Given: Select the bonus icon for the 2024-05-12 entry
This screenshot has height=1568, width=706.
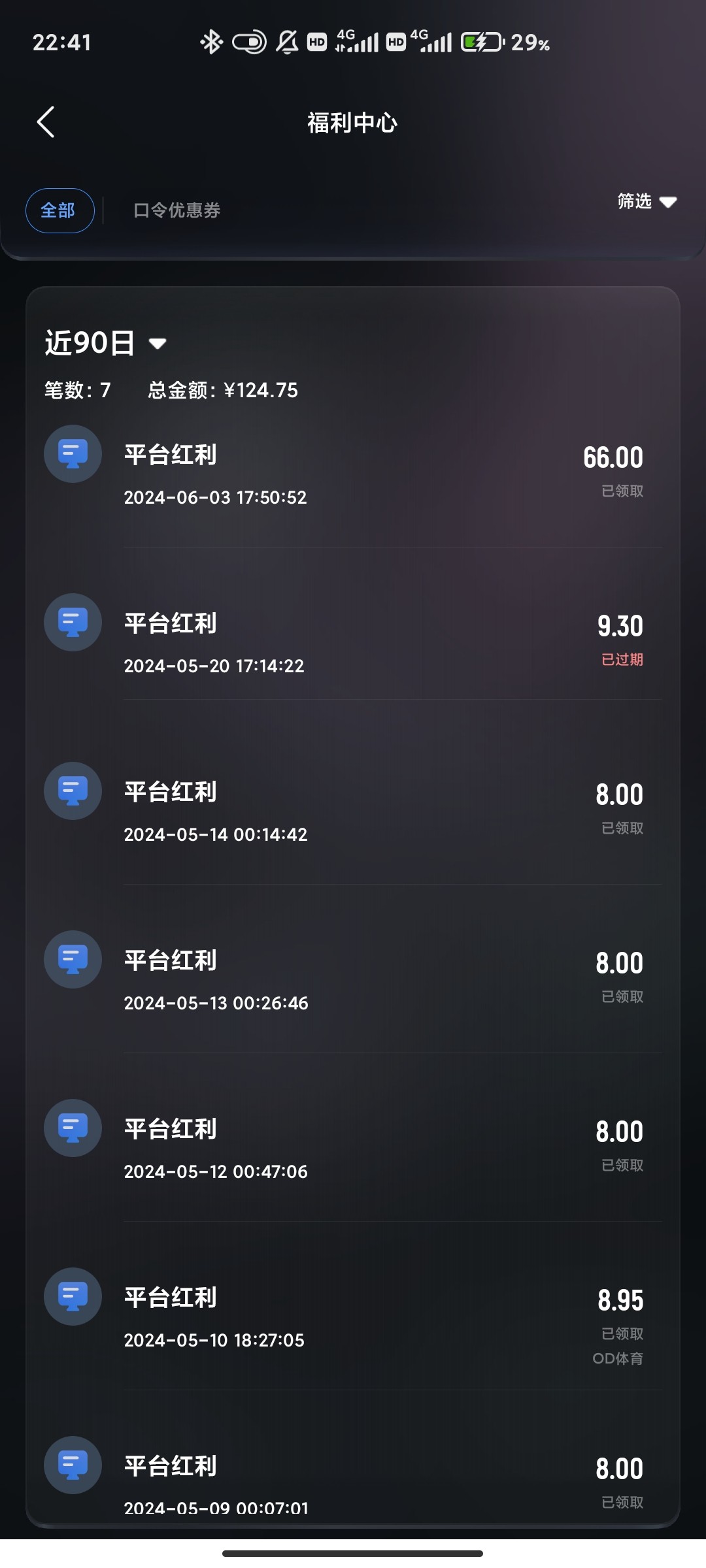Looking at the screenshot, I should [72, 1128].
